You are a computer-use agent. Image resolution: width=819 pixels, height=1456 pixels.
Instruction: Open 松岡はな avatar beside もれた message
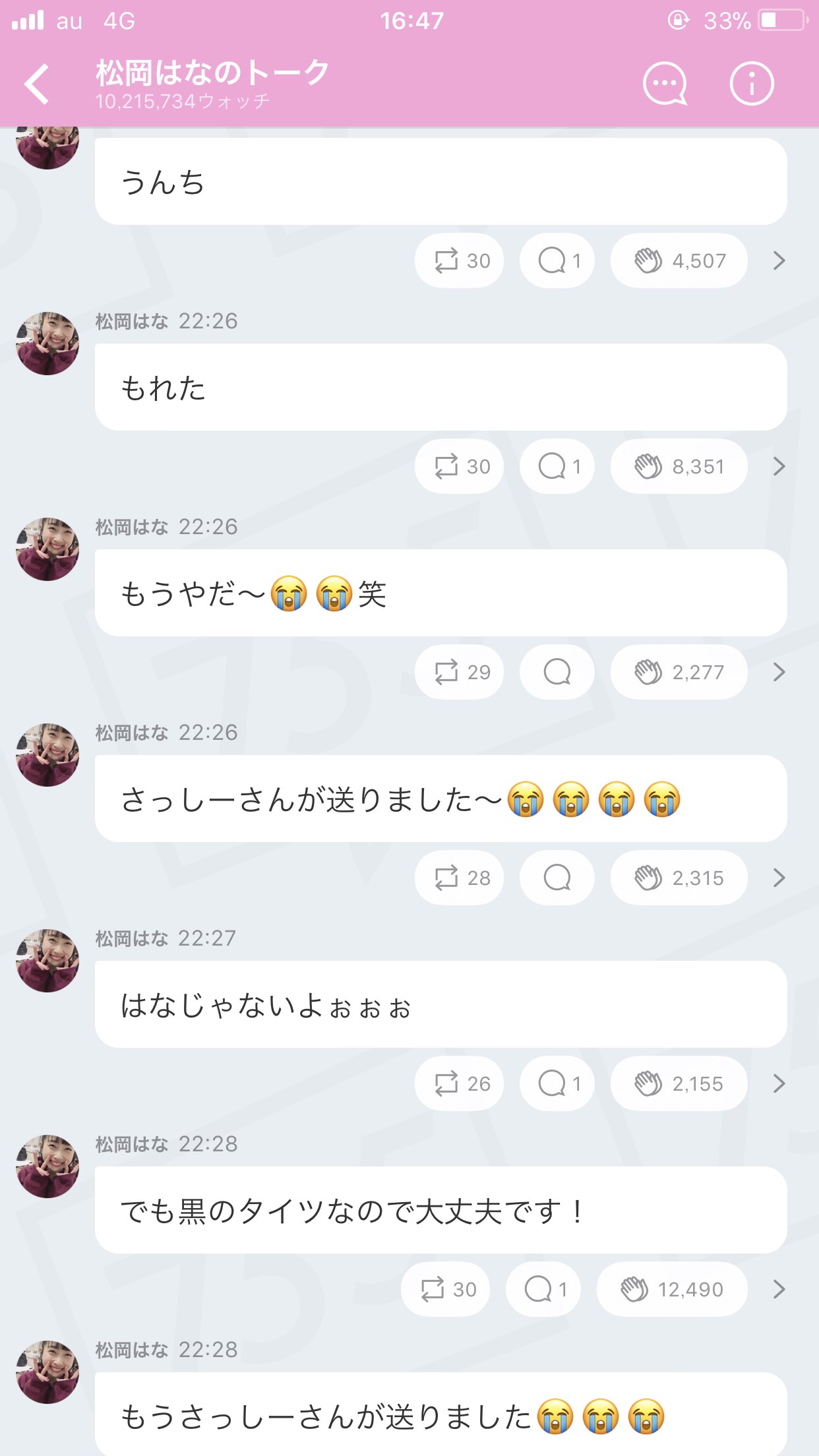click(47, 344)
